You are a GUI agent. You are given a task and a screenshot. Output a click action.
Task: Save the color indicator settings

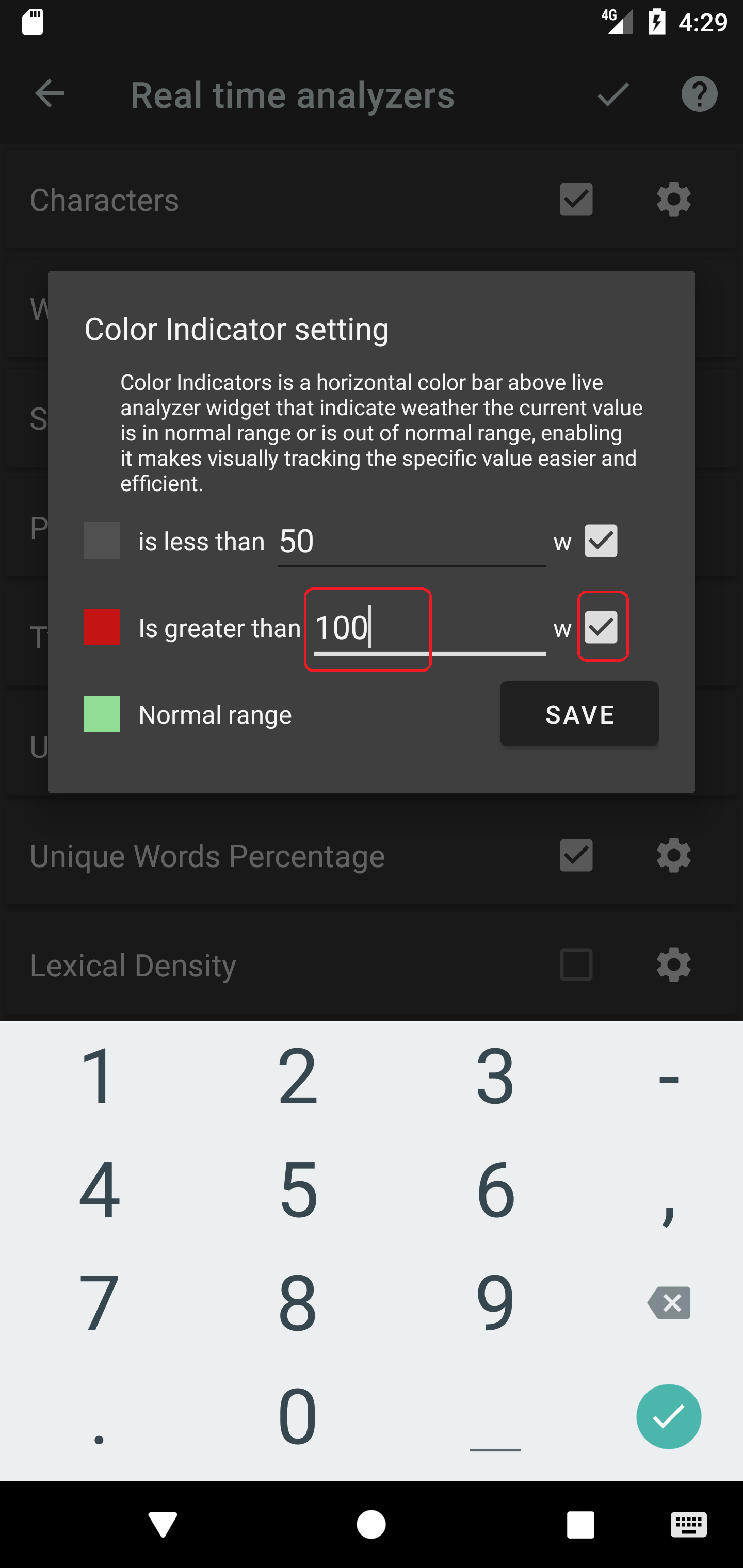[x=578, y=714]
